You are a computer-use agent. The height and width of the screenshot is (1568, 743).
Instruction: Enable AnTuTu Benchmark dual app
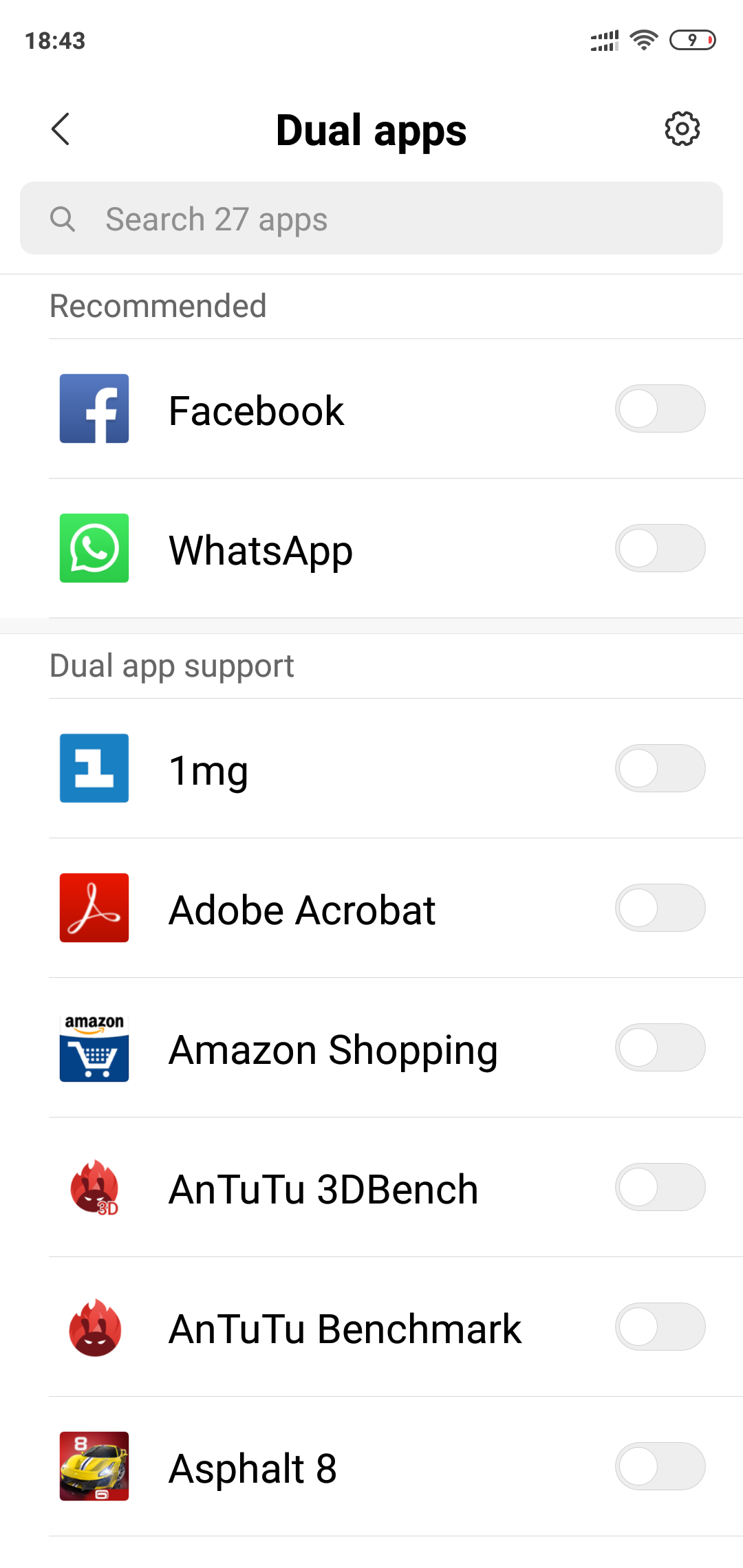coord(660,1327)
